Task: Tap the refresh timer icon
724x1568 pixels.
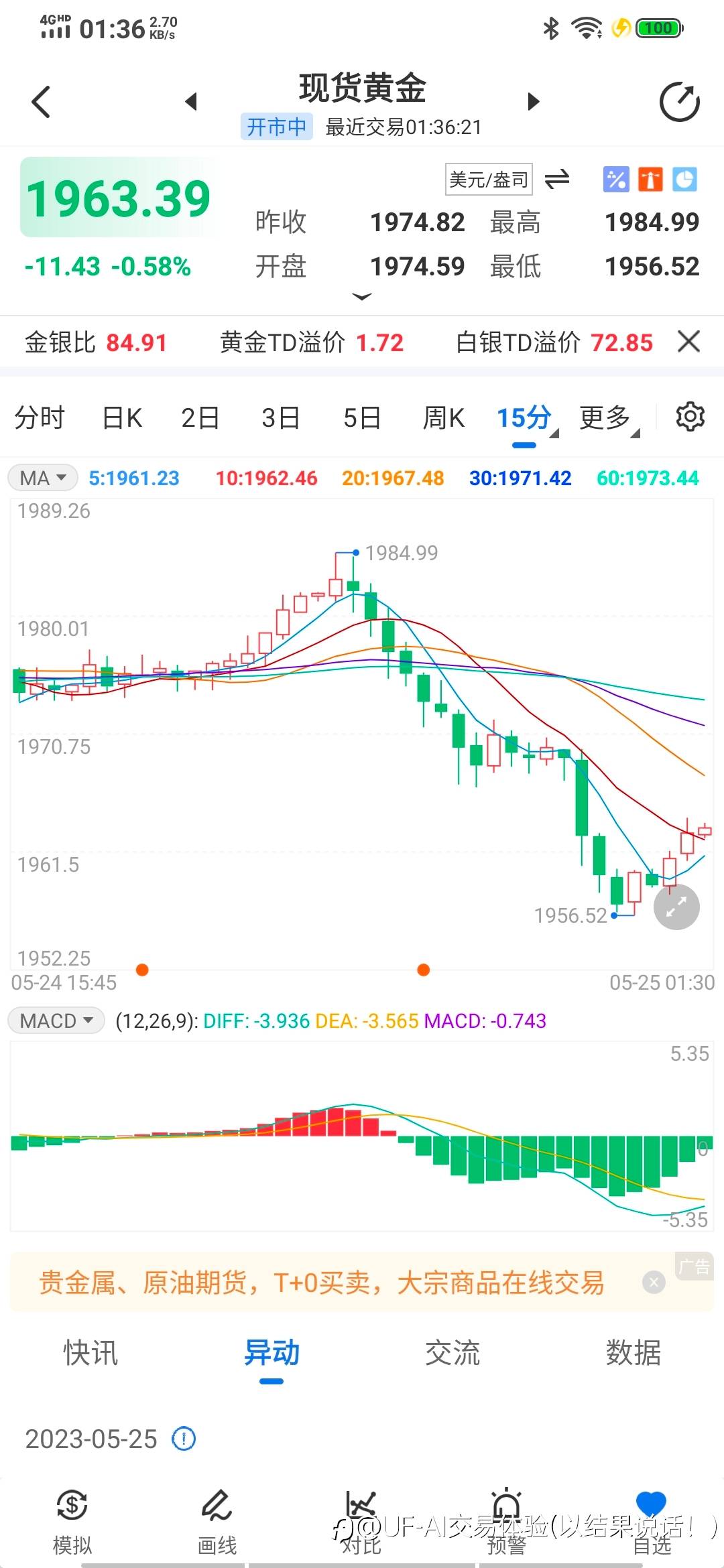Action: (680, 102)
